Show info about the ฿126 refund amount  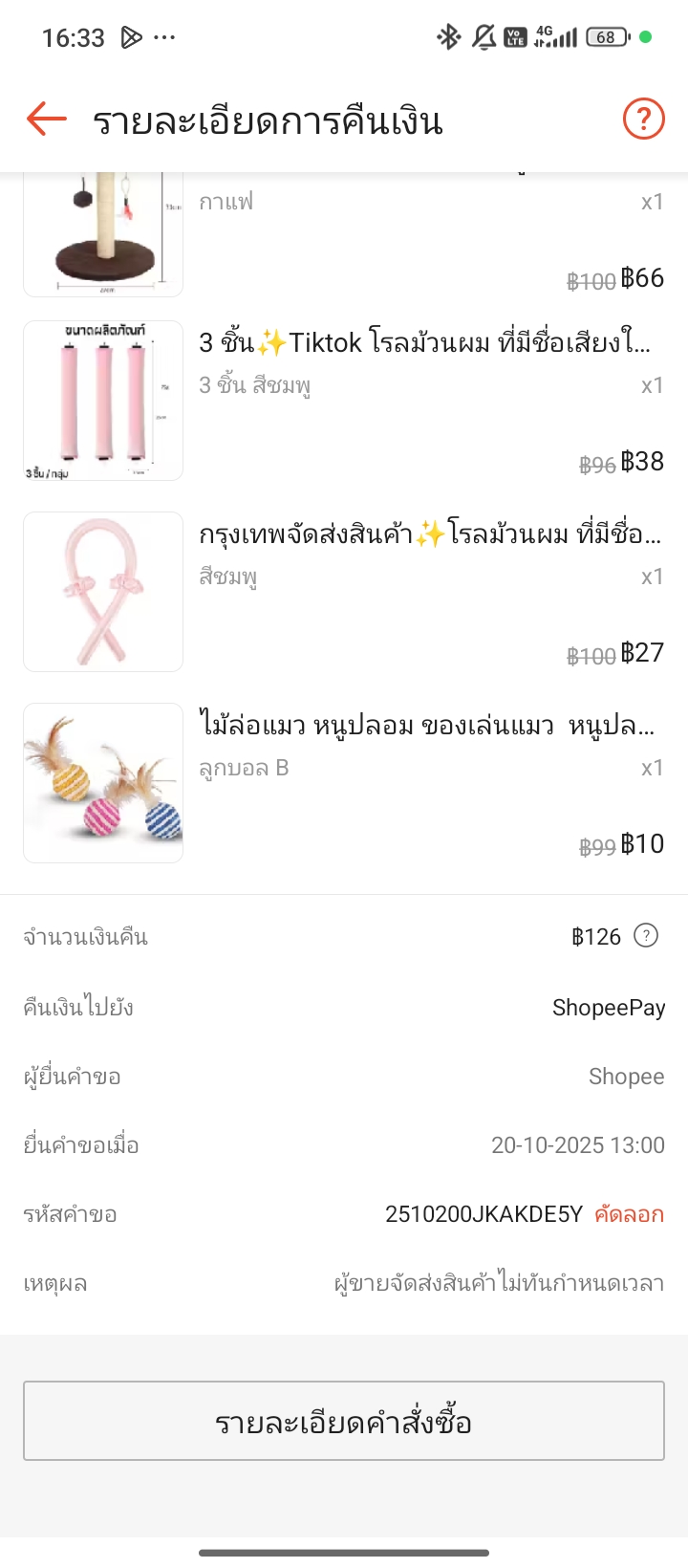tap(647, 936)
